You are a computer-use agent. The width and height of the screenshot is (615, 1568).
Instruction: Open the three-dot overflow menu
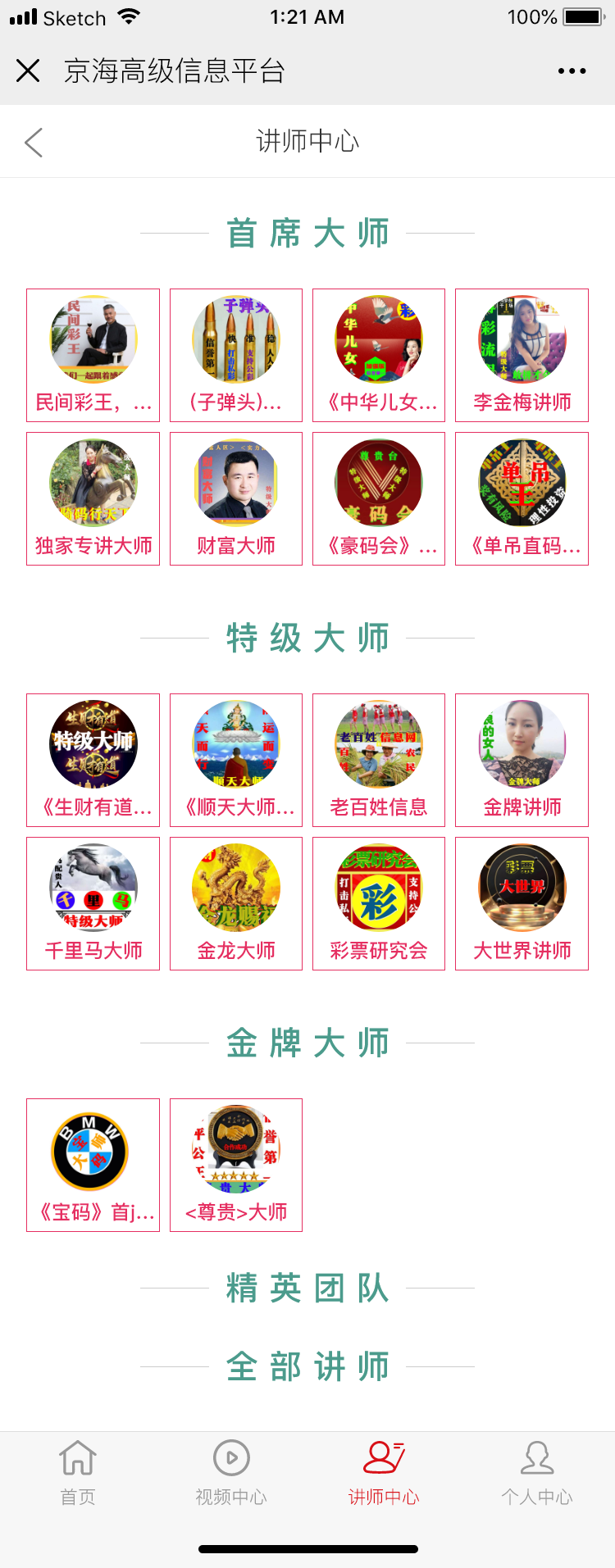point(572,71)
